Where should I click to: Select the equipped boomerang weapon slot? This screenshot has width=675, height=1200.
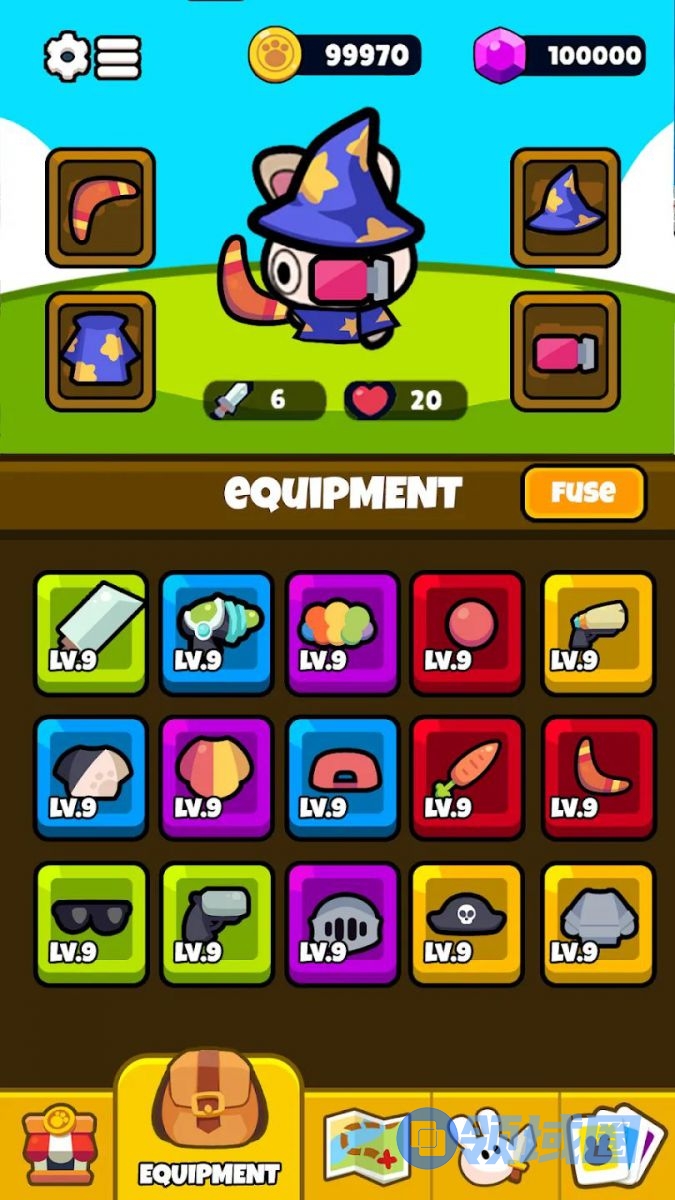point(100,207)
